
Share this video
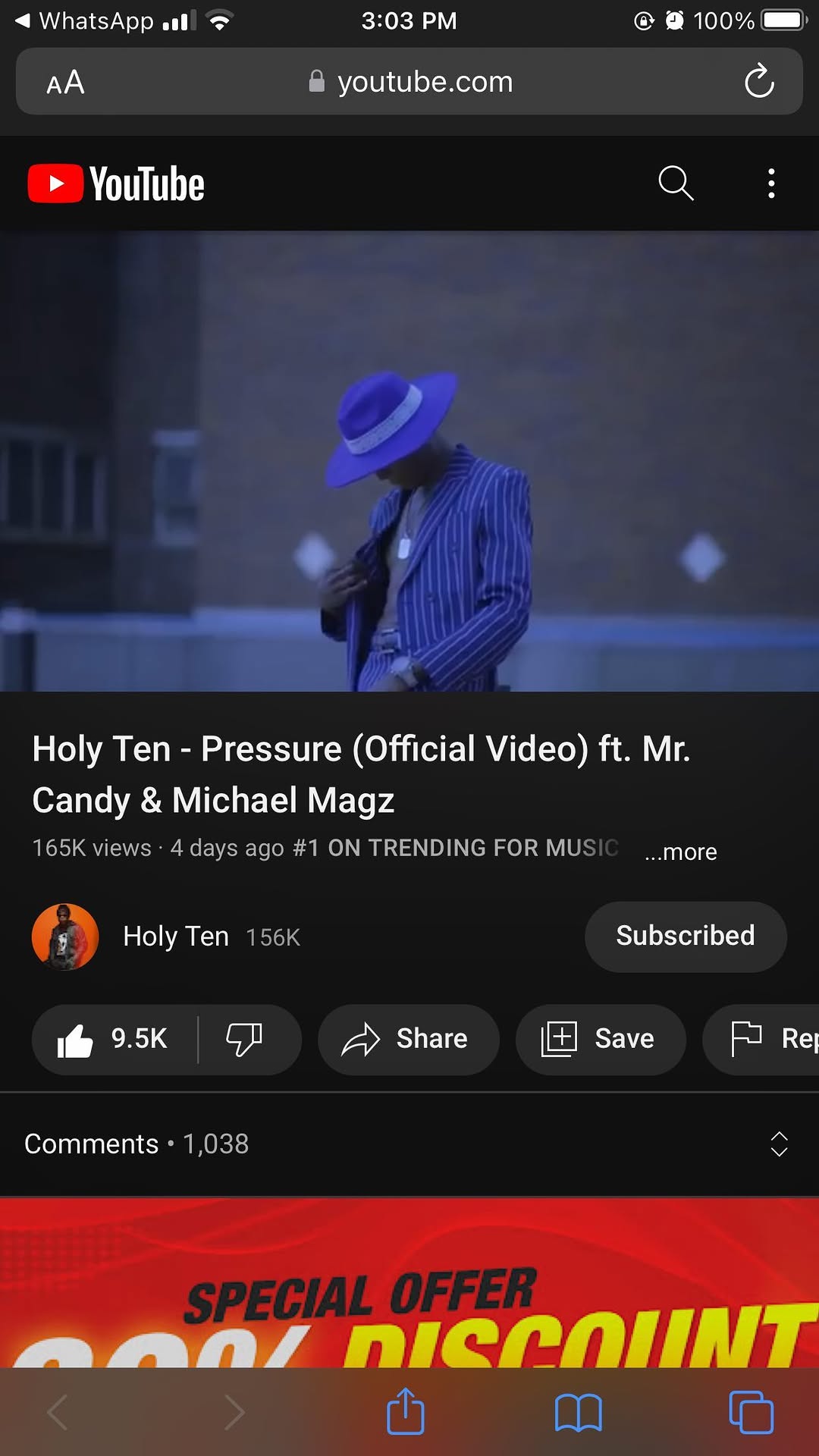click(408, 1040)
